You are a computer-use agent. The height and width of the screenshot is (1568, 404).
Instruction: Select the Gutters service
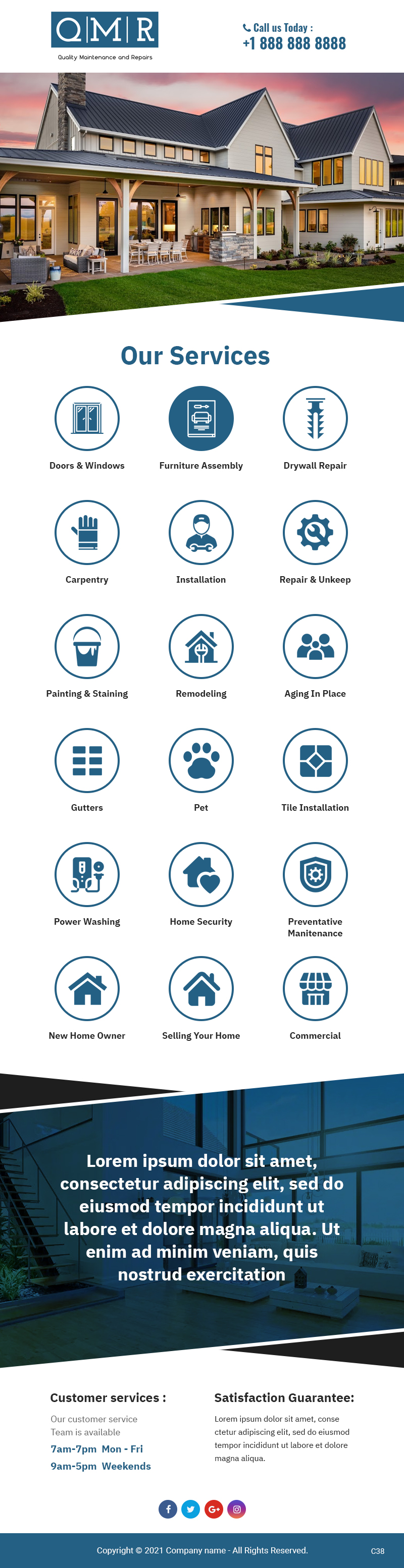pyautogui.click(x=87, y=760)
